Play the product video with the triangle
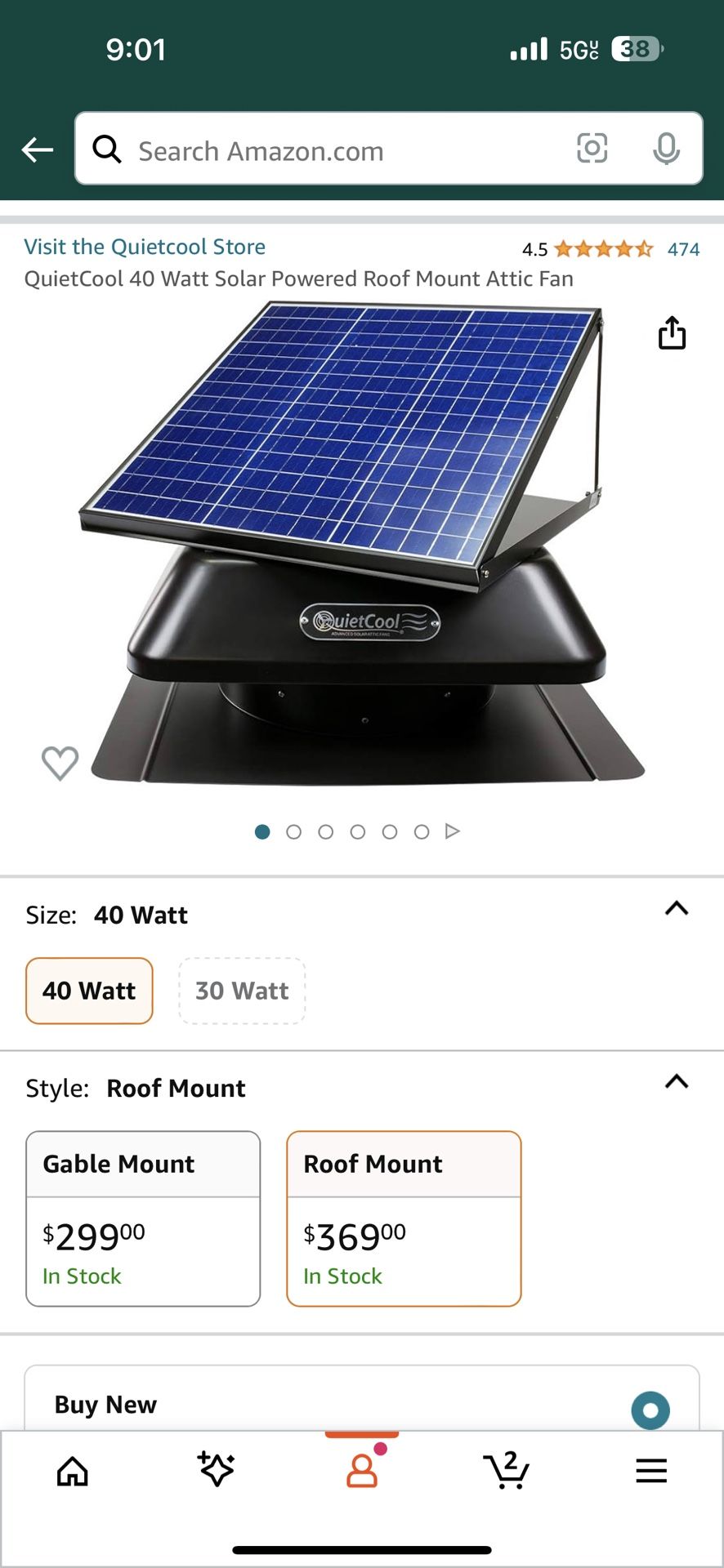 [x=452, y=831]
